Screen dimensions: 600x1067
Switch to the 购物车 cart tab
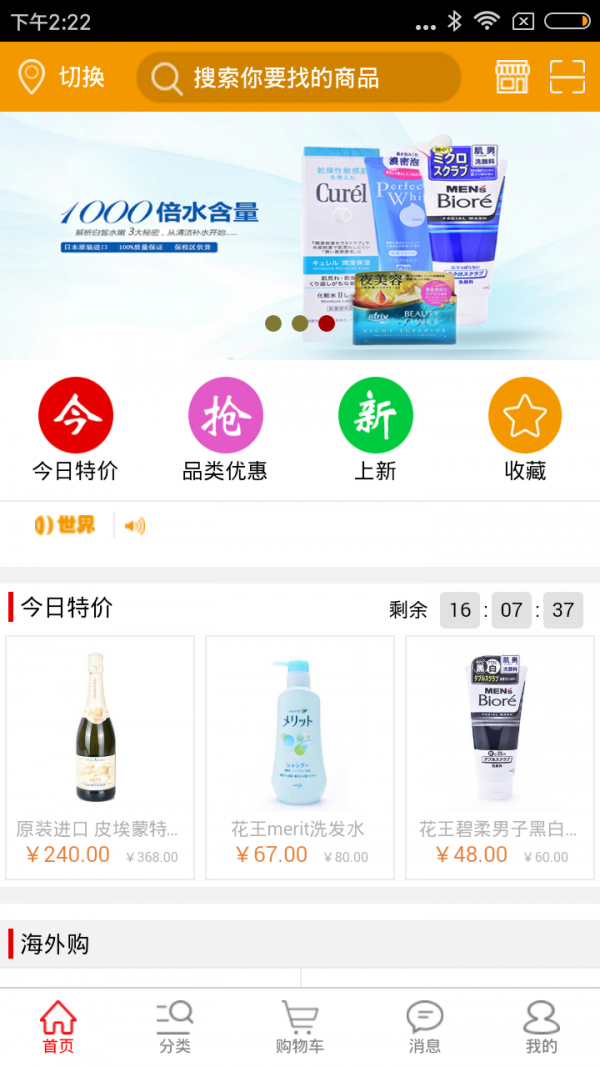coord(300,1028)
